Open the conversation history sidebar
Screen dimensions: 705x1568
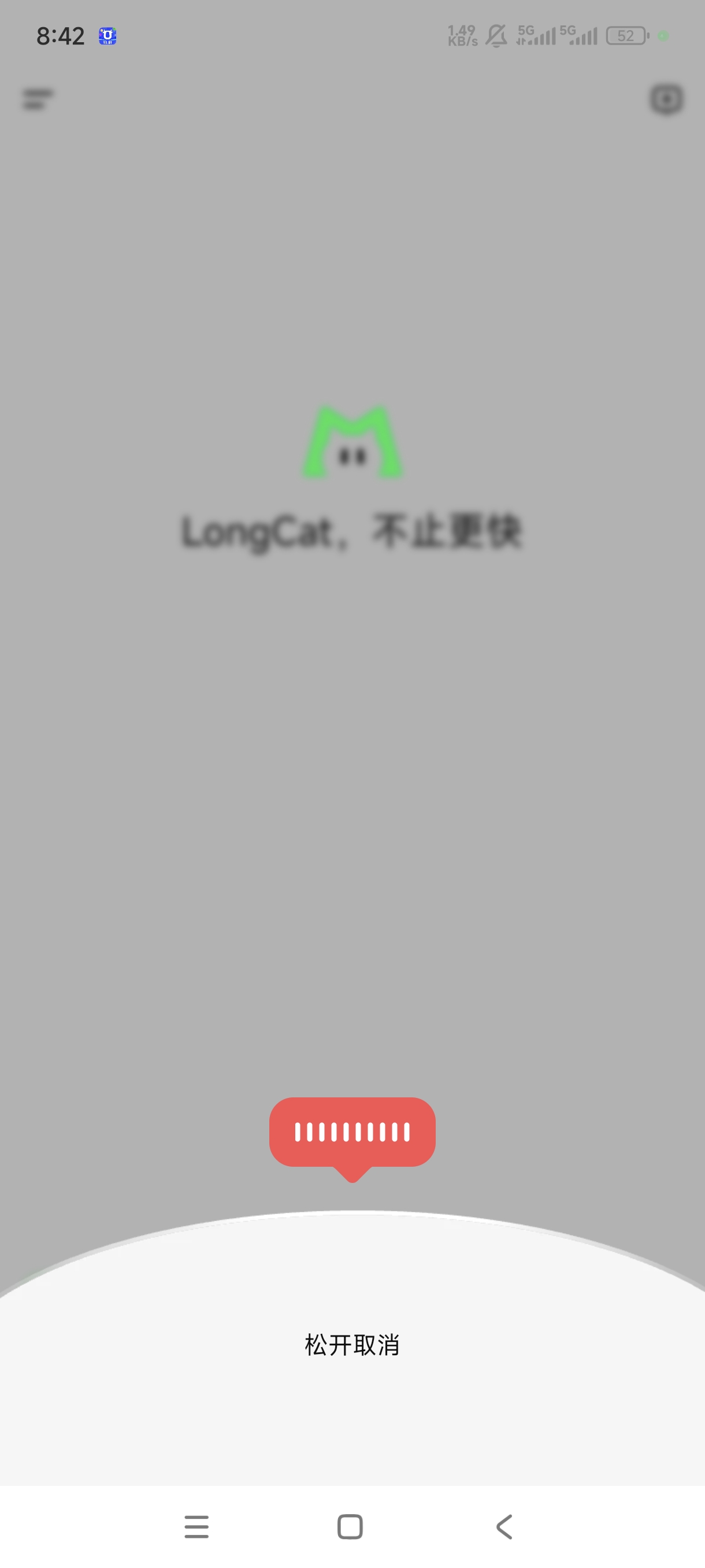(36, 101)
